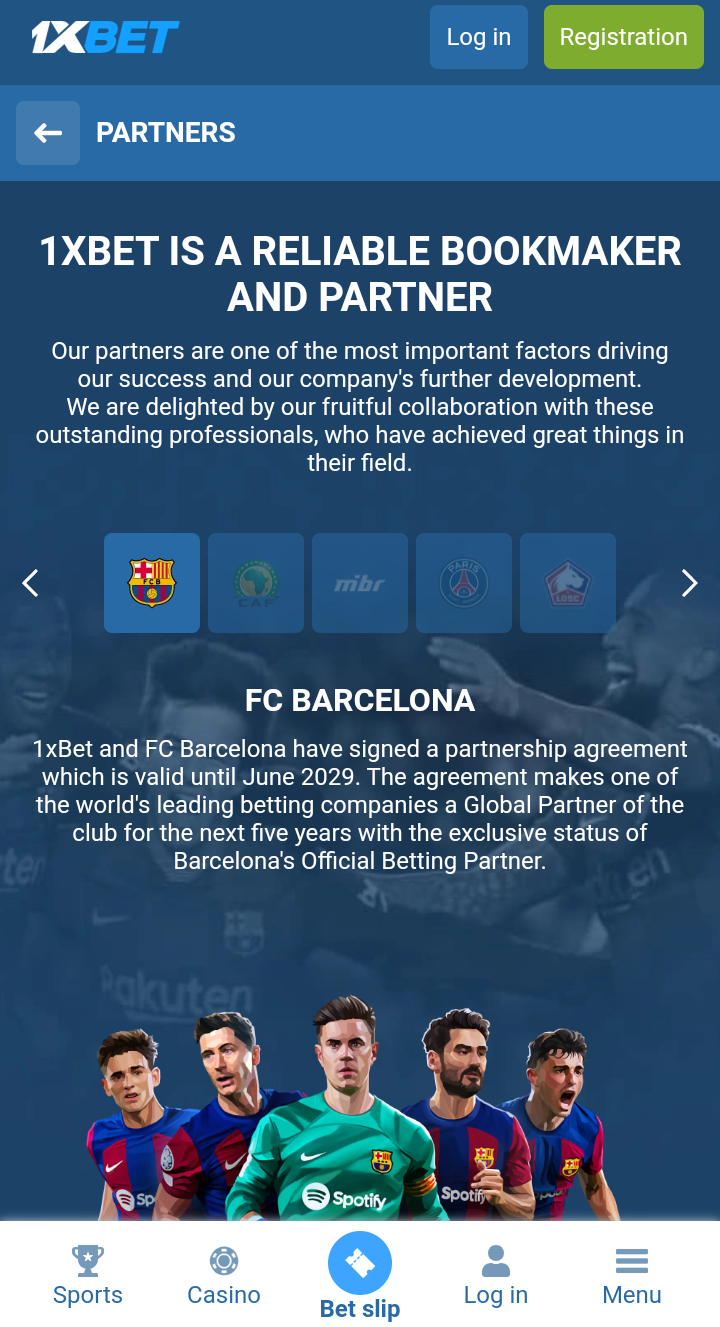Select the LOSC partner tile
The width and height of the screenshot is (720, 1327).
tap(568, 583)
